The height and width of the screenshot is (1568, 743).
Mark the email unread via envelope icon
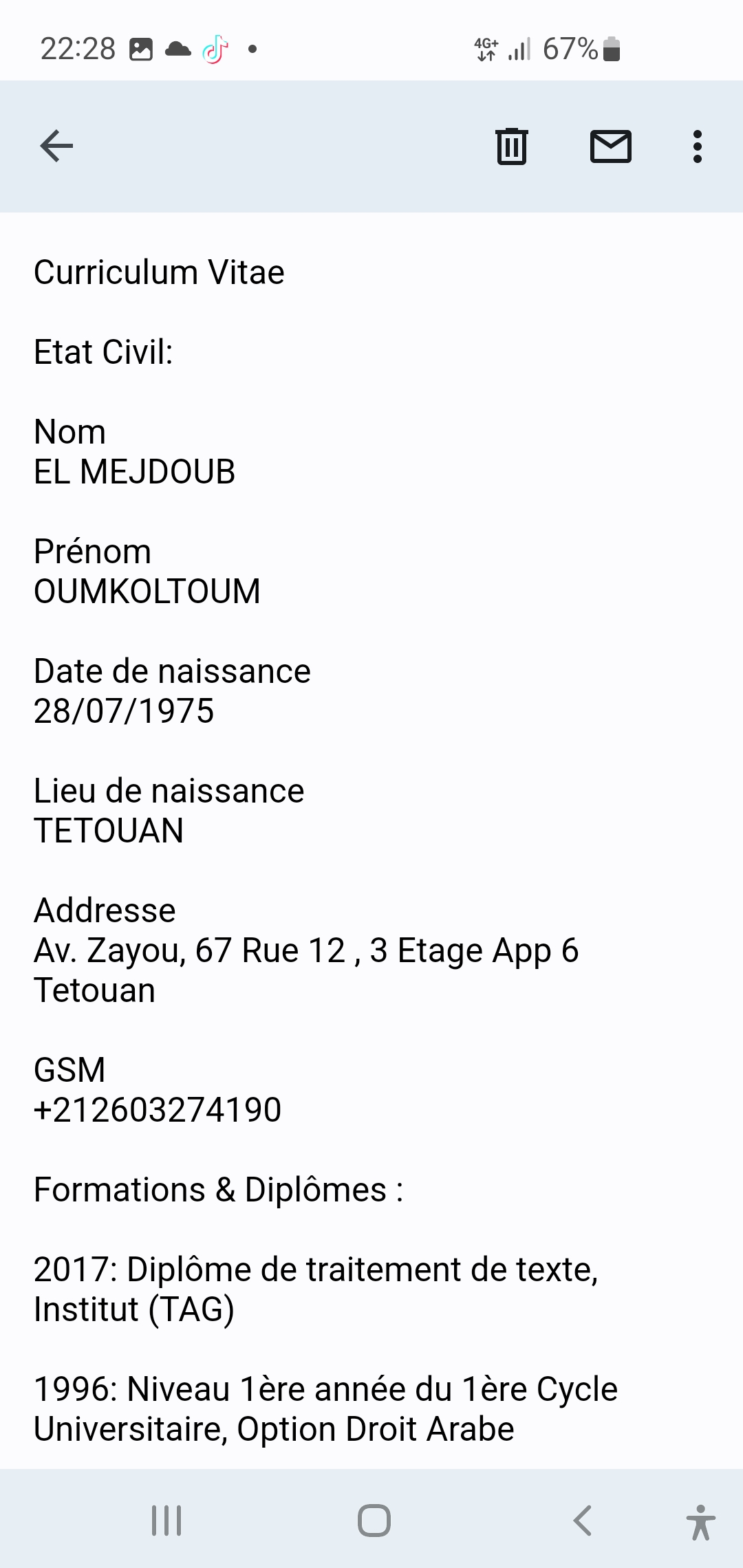tap(611, 146)
